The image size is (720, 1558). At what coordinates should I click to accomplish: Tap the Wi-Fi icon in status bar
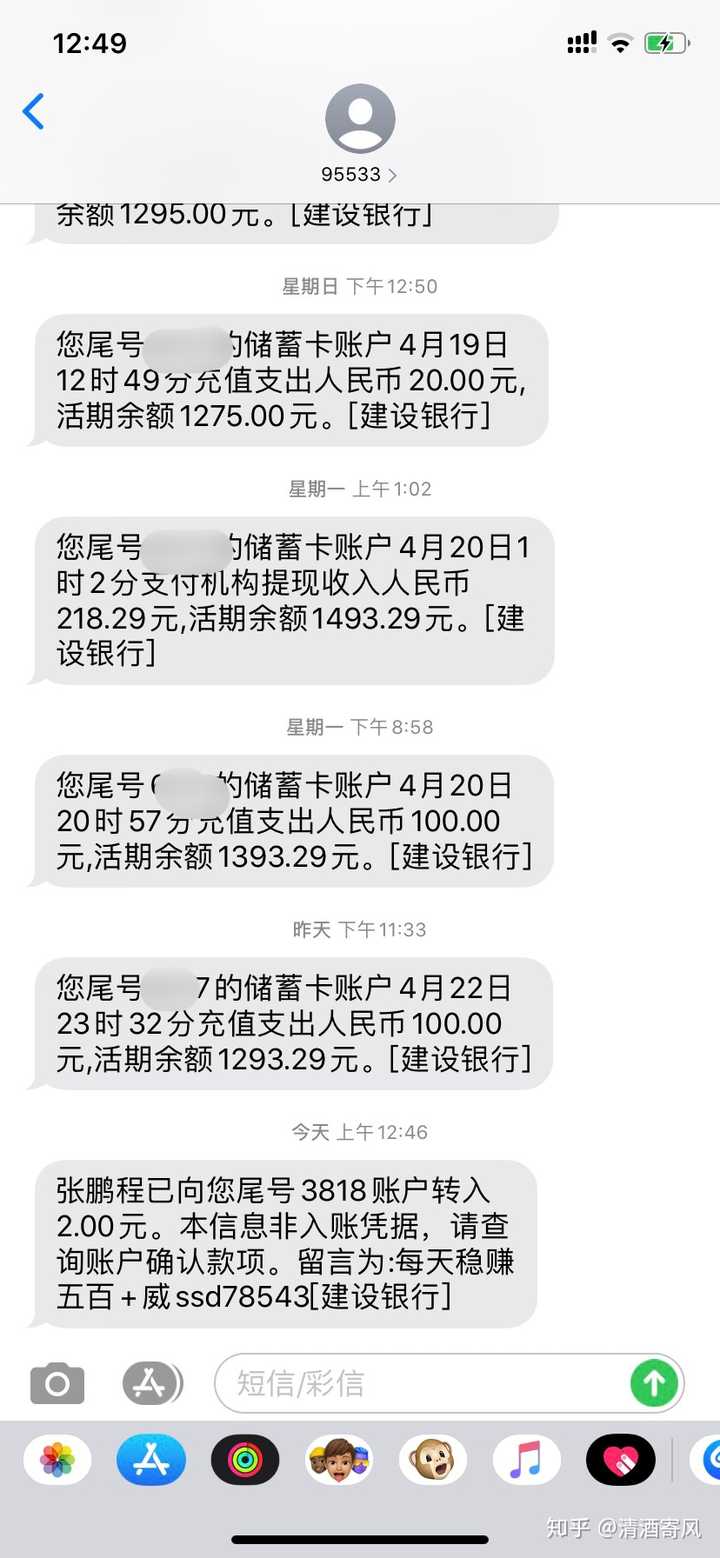(x=620, y=41)
